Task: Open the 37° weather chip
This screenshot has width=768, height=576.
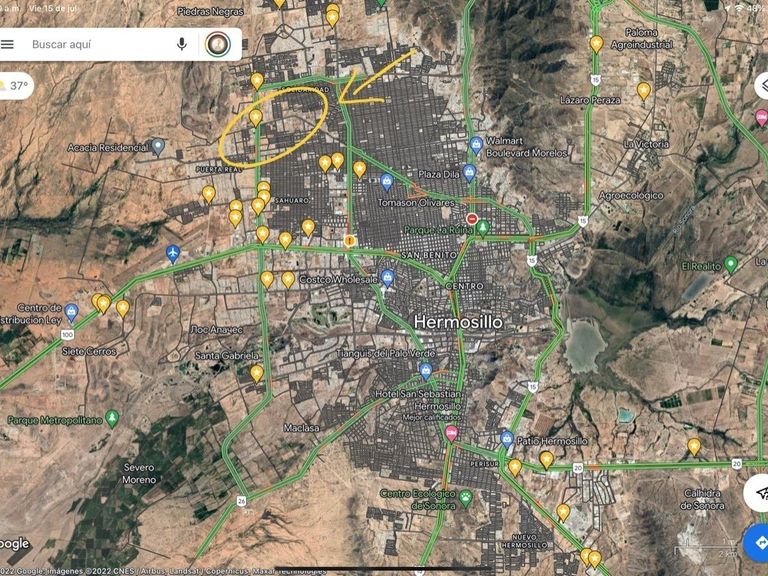Action: tap(14, 86)
